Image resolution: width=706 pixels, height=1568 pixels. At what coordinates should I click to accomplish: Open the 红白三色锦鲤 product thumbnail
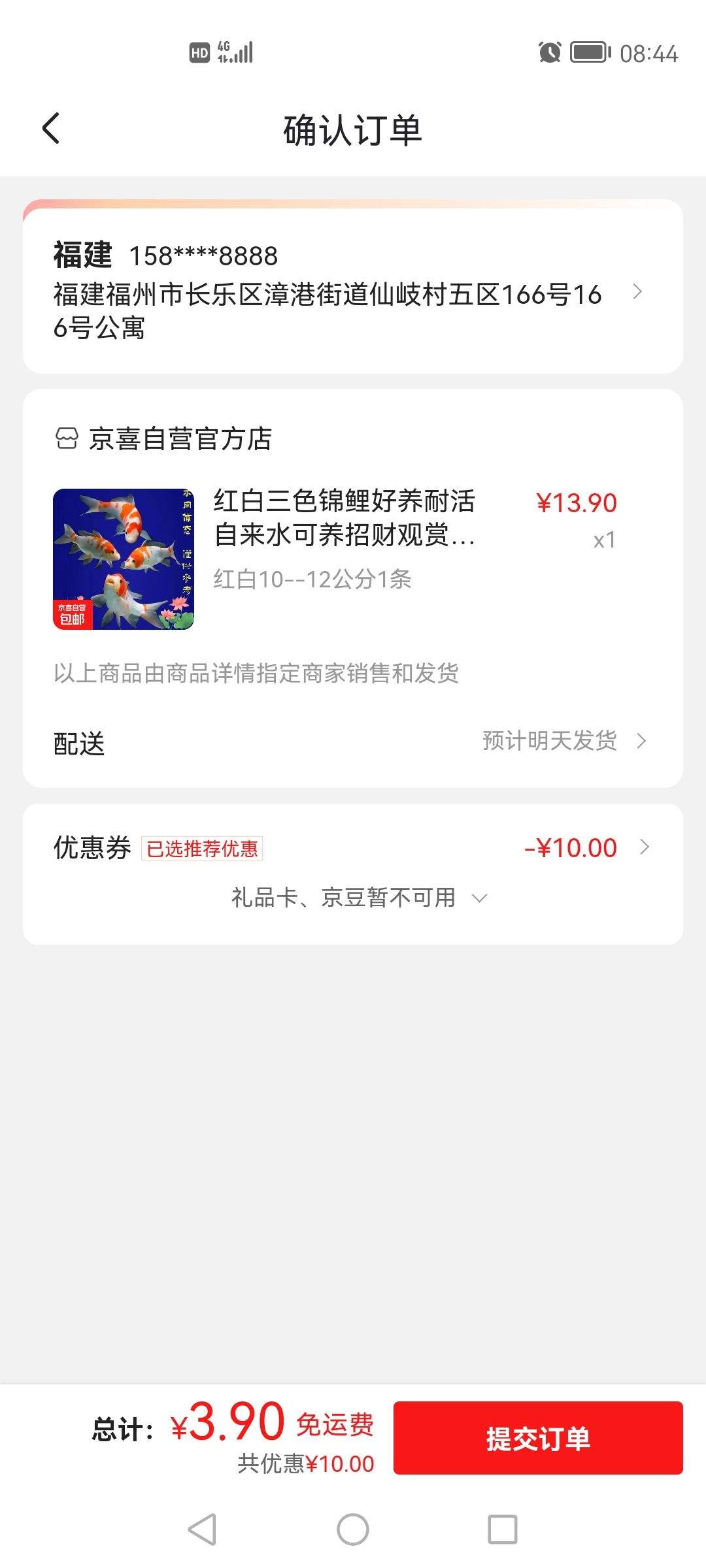coord(124,559)
